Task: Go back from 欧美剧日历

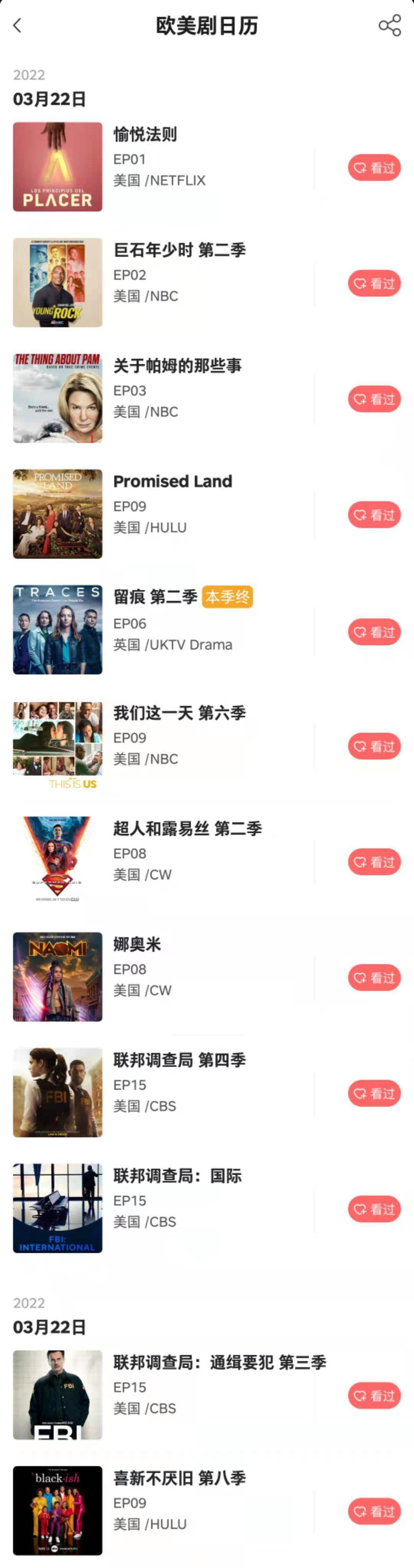Action: point(17,26)
